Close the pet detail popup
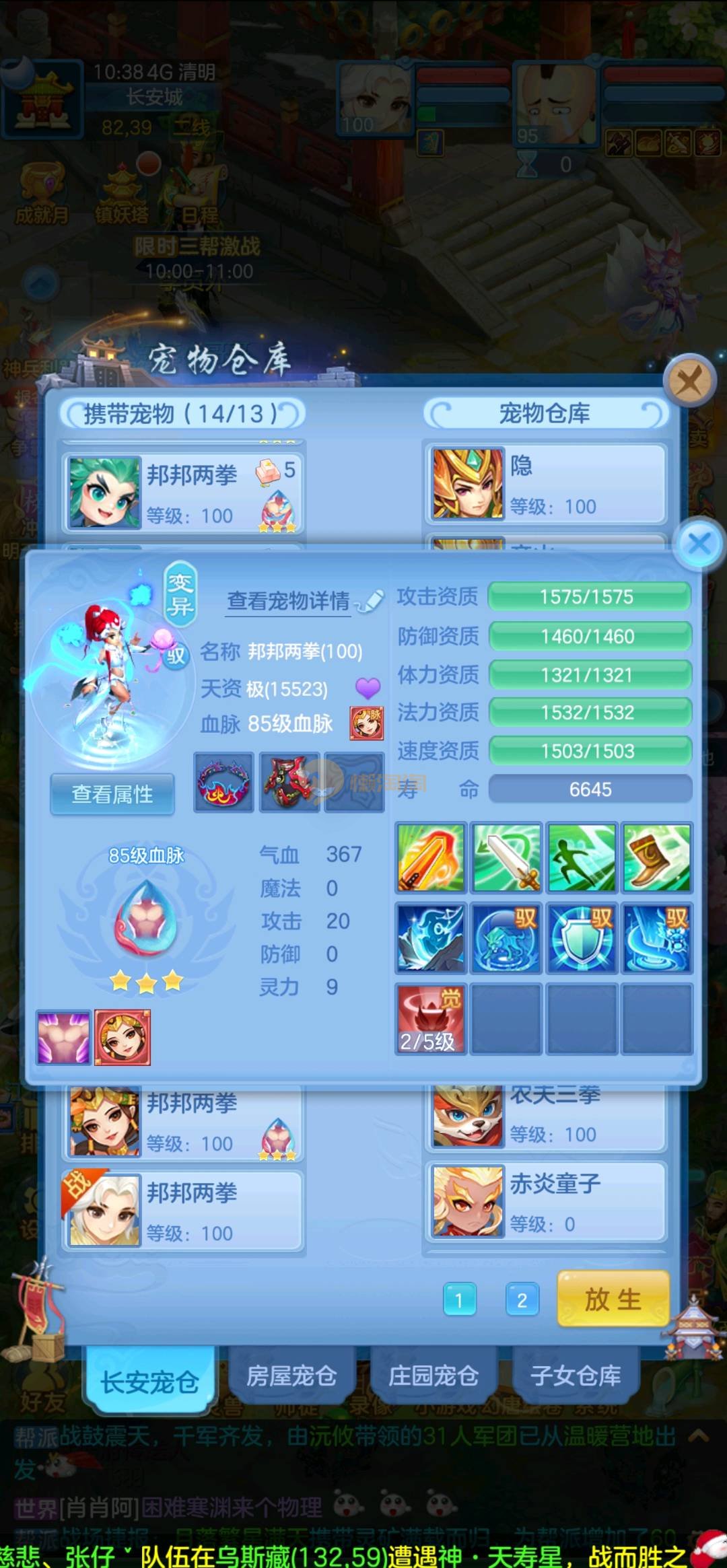Image resolution: width=727 pixels, height=1568 pixels. (x=699, y=544)
